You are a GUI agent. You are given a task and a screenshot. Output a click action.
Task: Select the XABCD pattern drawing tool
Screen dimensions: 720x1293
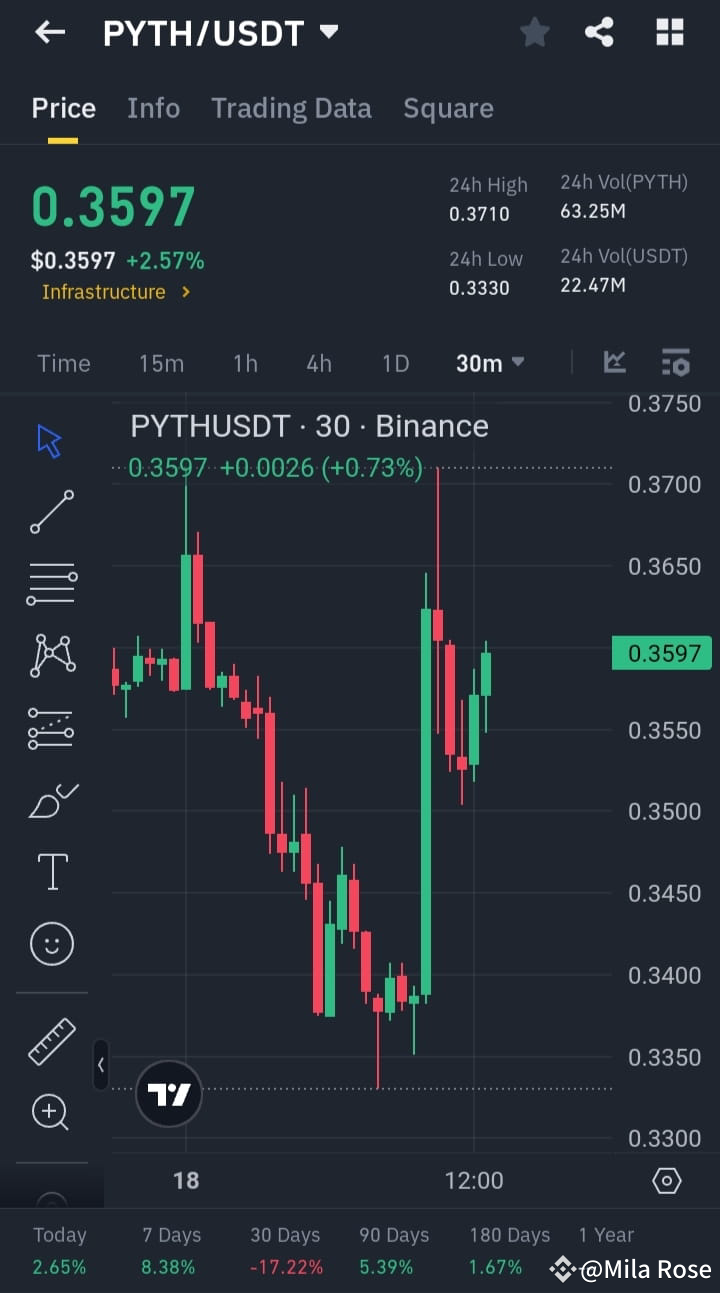point(50,655)
